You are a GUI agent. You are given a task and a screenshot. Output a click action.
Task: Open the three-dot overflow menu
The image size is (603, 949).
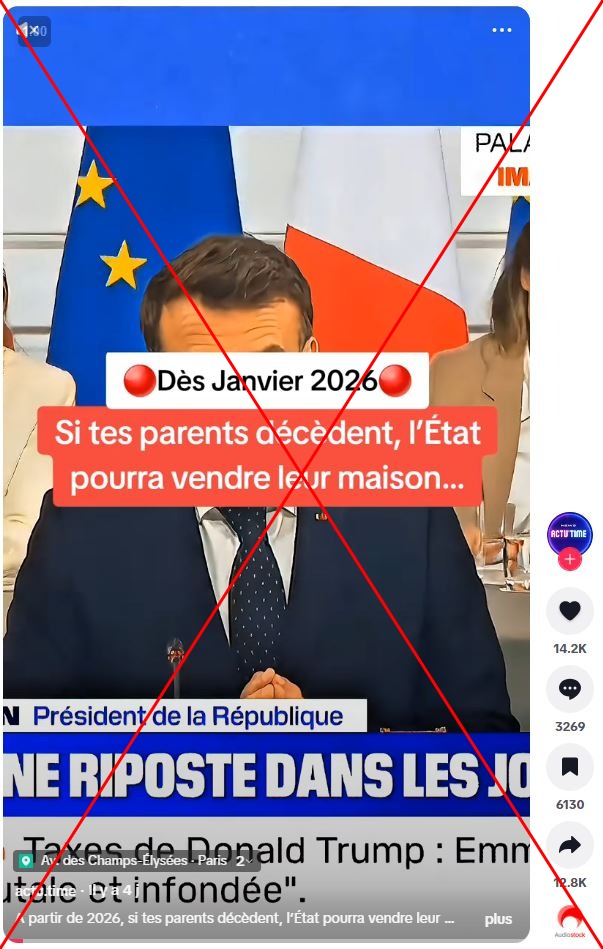coord(502,30)
